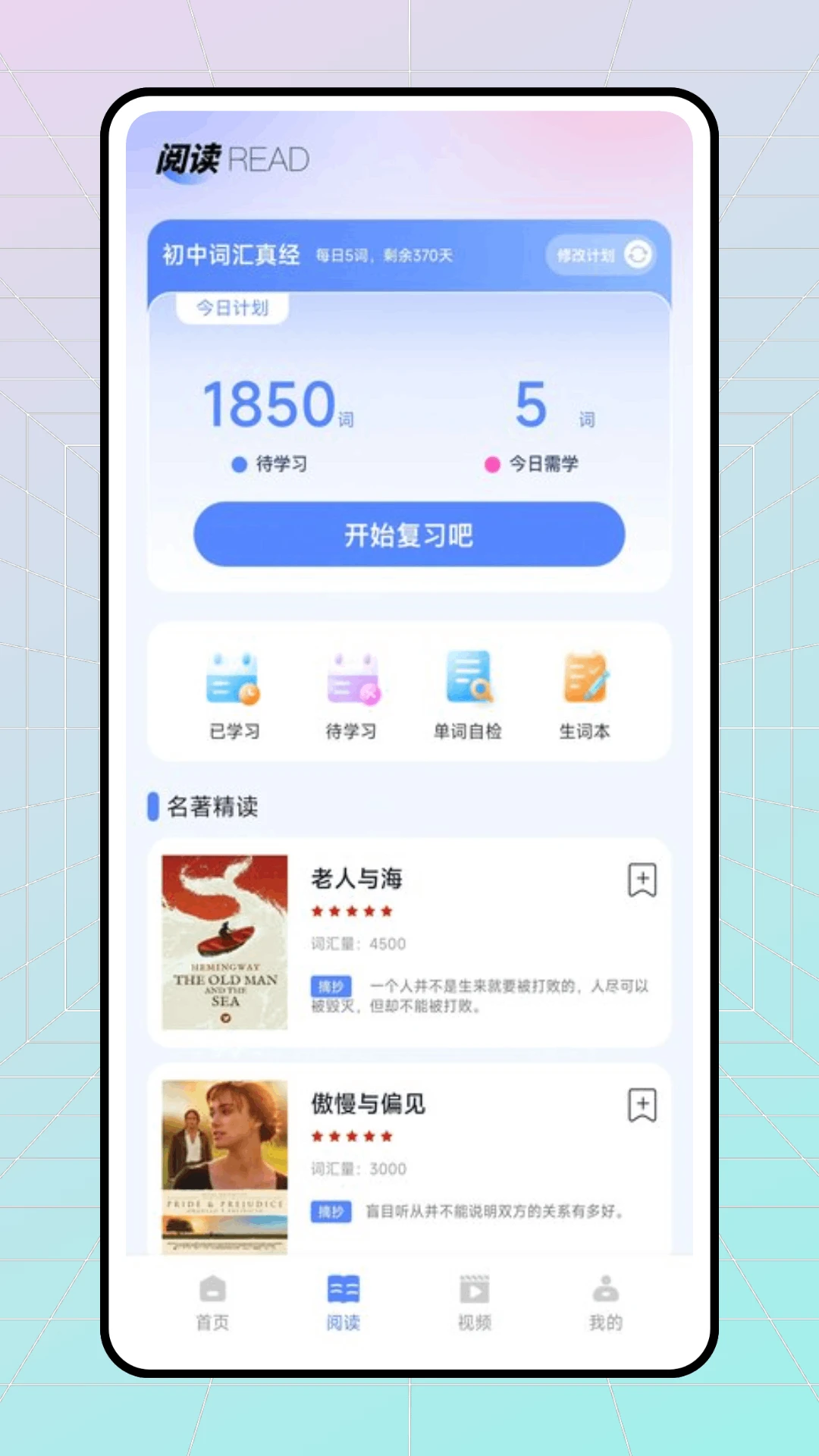Select the blue 待学习 legend dot
The image size is (819, 1456).
239,463
